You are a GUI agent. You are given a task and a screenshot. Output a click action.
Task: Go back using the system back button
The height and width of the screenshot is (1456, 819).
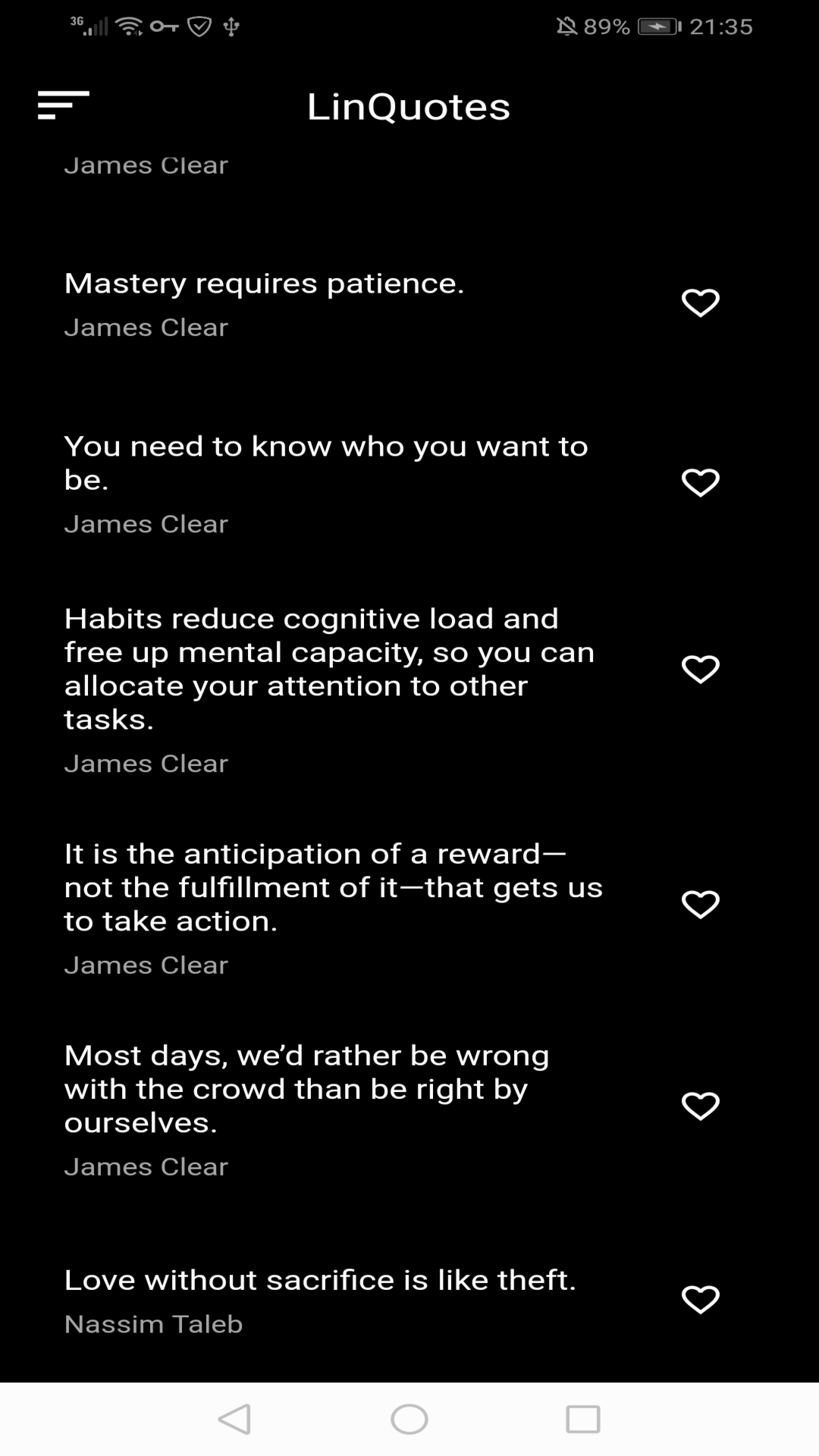(235, 1419)
